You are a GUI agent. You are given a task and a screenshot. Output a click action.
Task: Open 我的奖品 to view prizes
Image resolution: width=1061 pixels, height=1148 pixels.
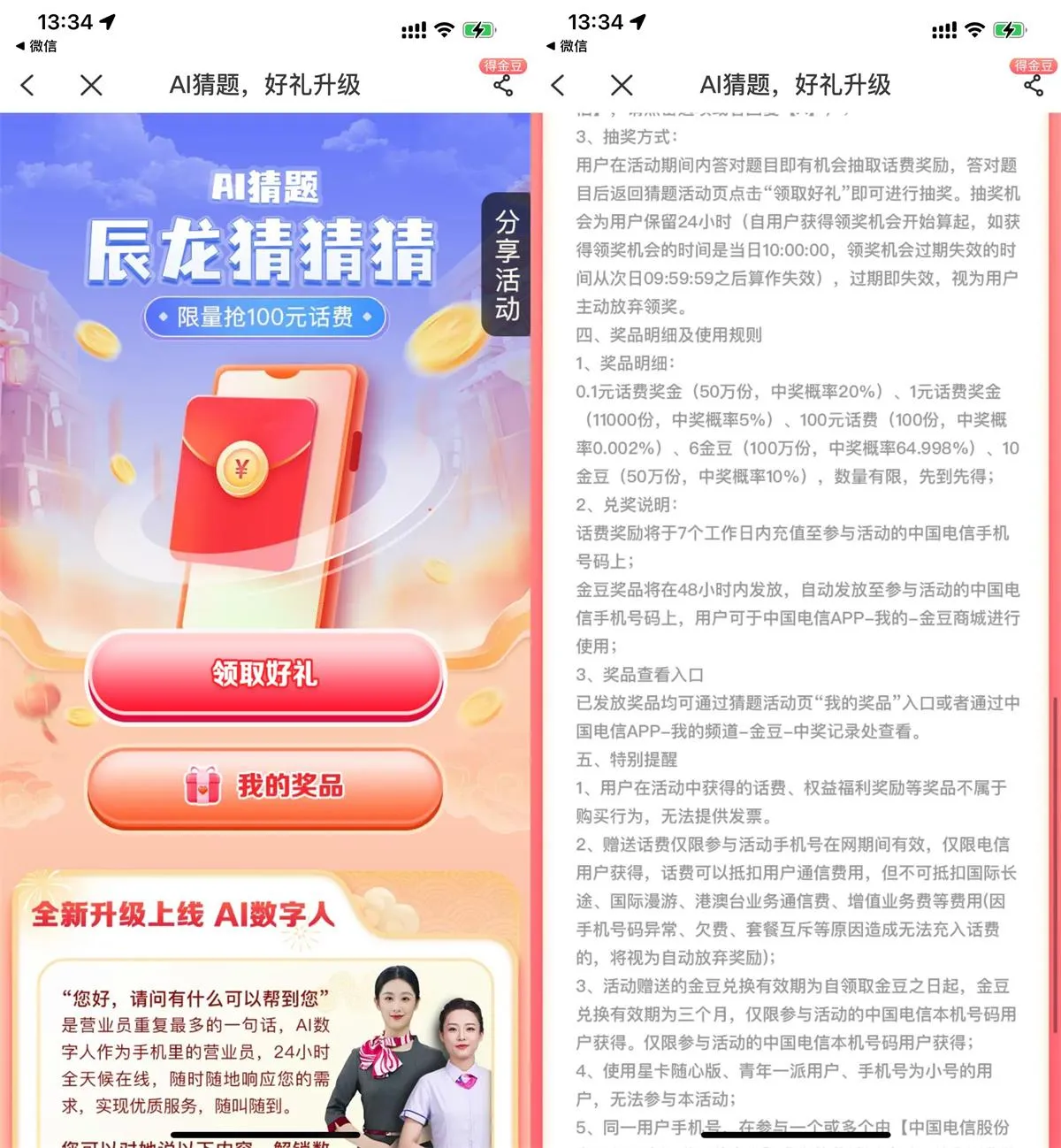click(x=264, y=785)
